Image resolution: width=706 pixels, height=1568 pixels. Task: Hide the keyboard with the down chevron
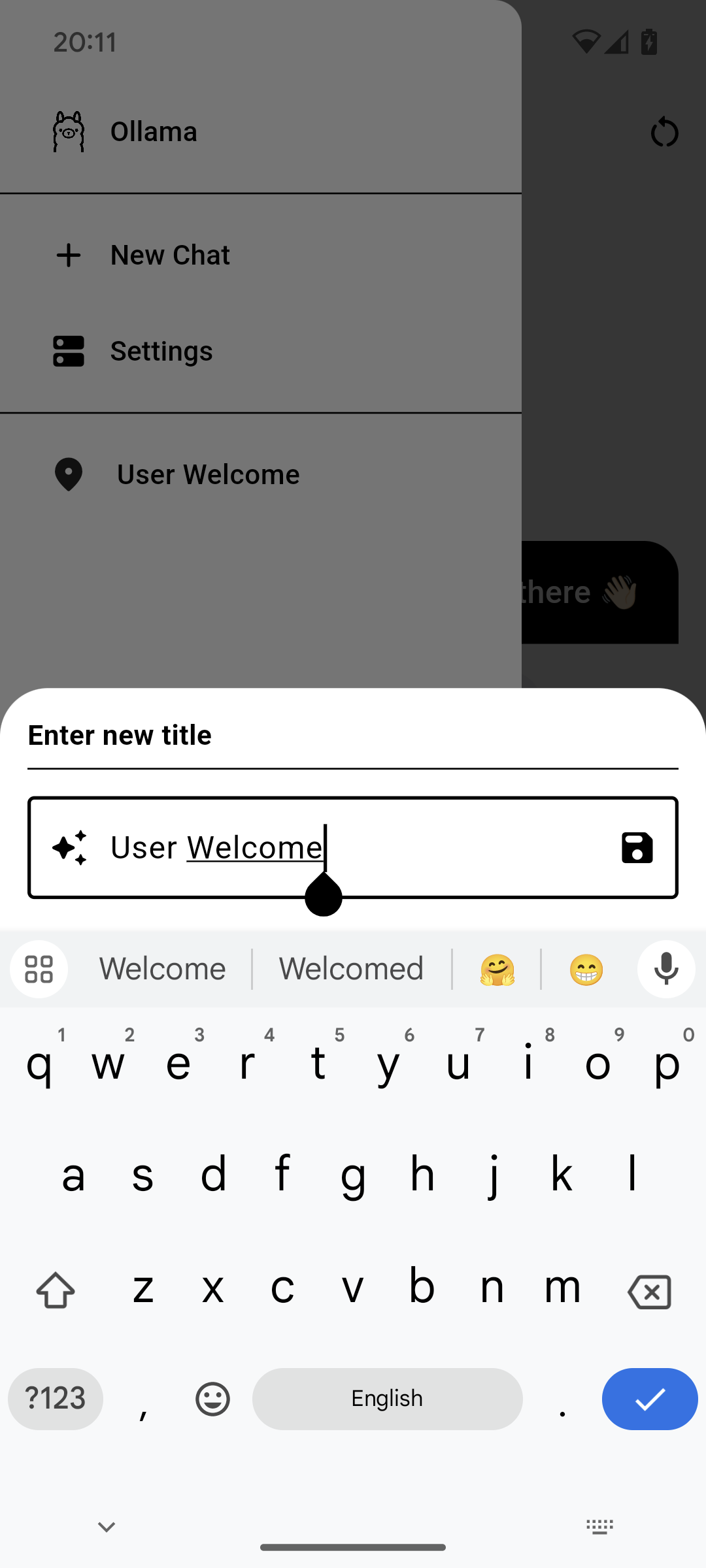[x=107, y=1527]
